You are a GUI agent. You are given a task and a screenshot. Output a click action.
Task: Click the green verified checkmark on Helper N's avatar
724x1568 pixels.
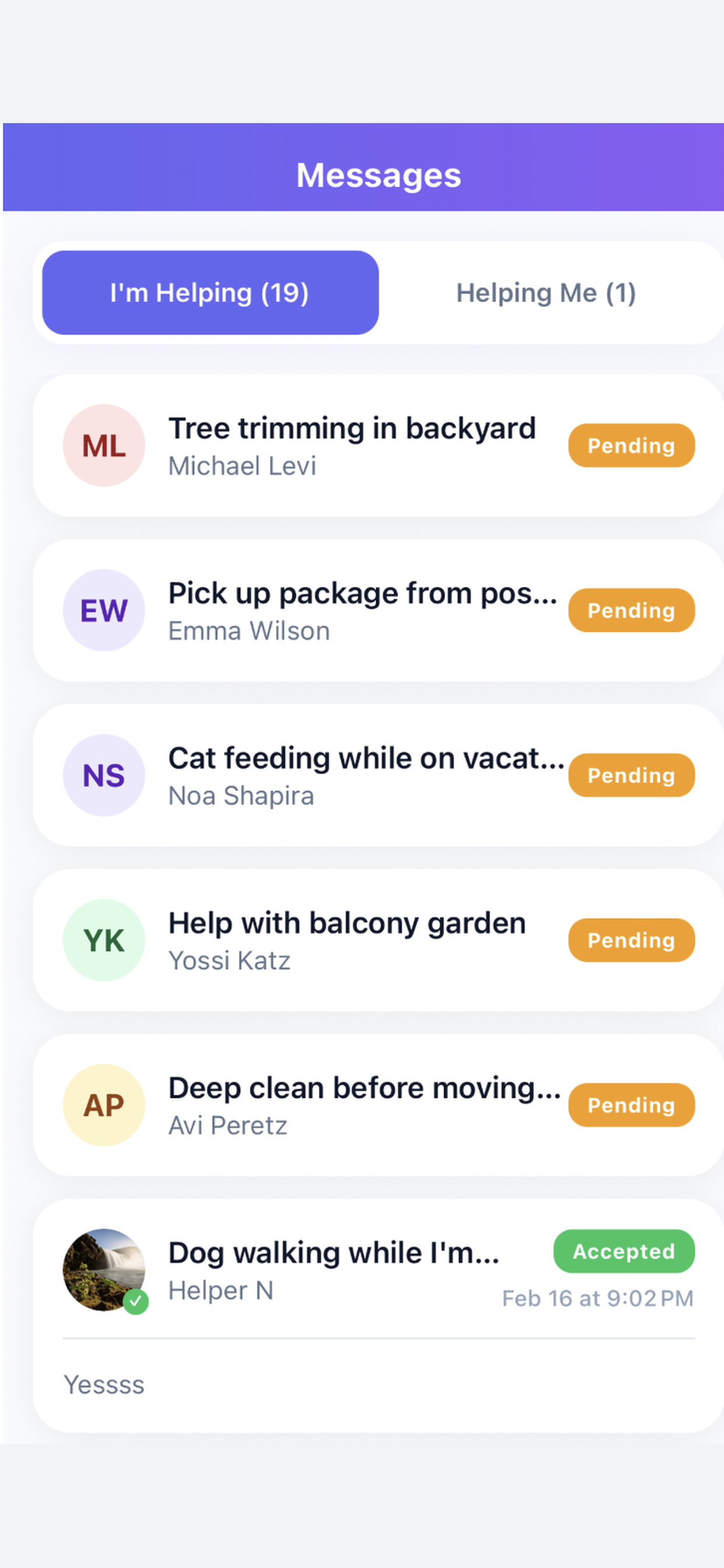coord(136,1302)
